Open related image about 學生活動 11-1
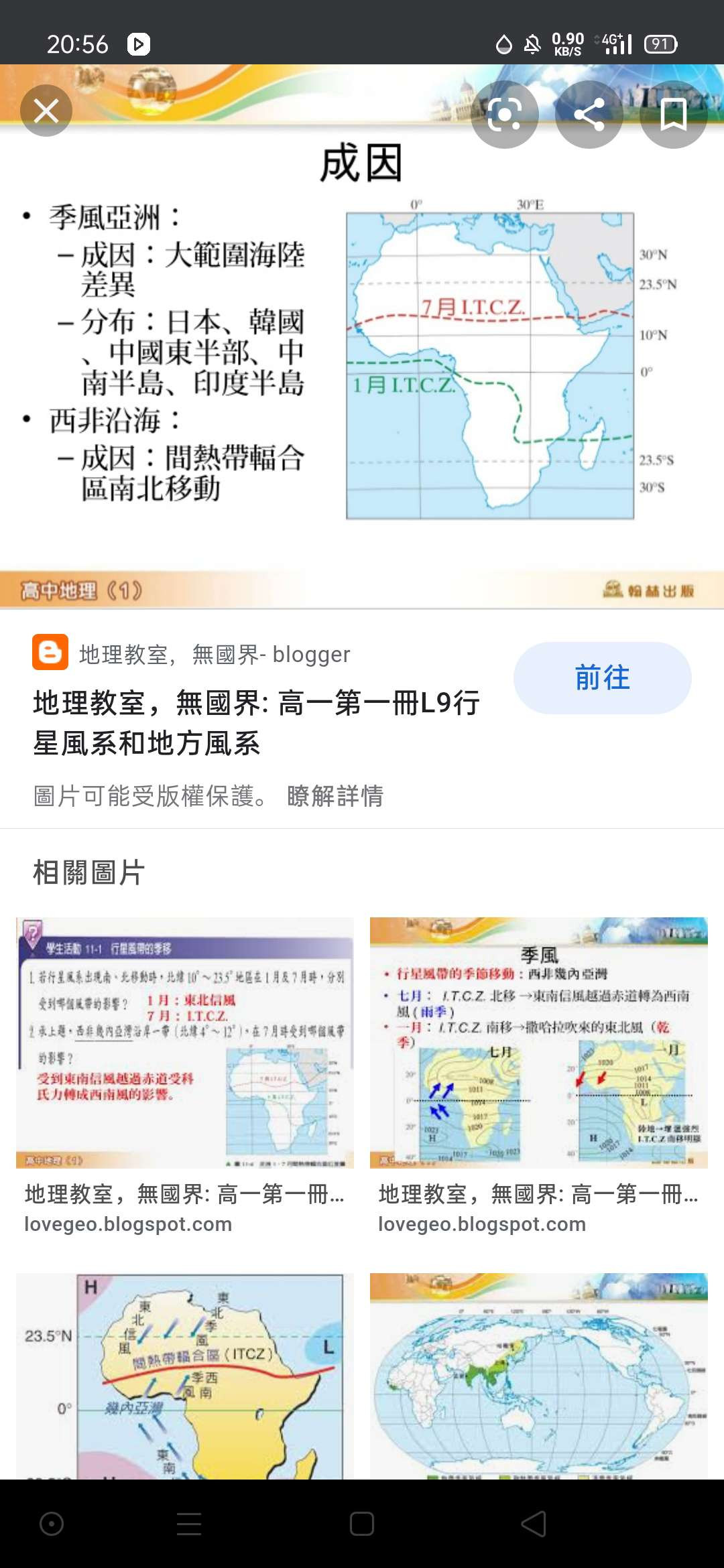The width and height of the screenshot is (724, 1568). (184, 1042)
